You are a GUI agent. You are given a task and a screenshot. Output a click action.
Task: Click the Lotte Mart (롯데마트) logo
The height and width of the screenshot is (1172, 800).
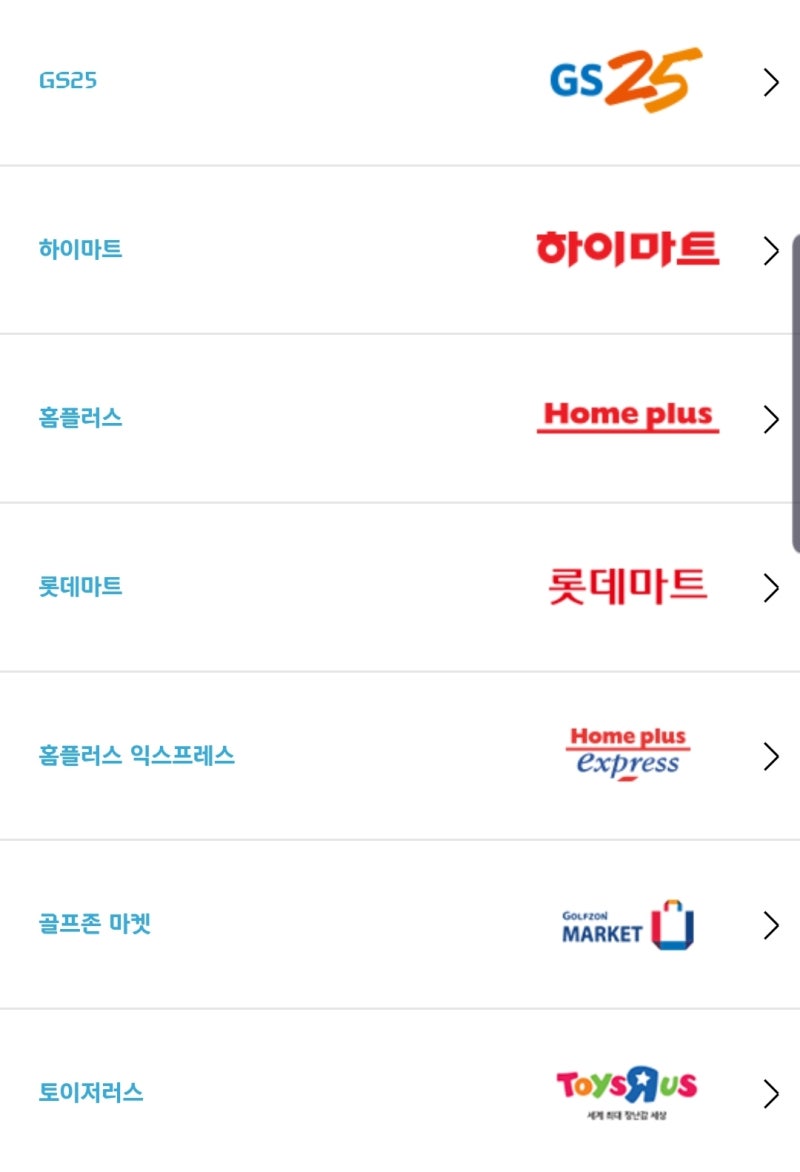[x=628, y=587]
